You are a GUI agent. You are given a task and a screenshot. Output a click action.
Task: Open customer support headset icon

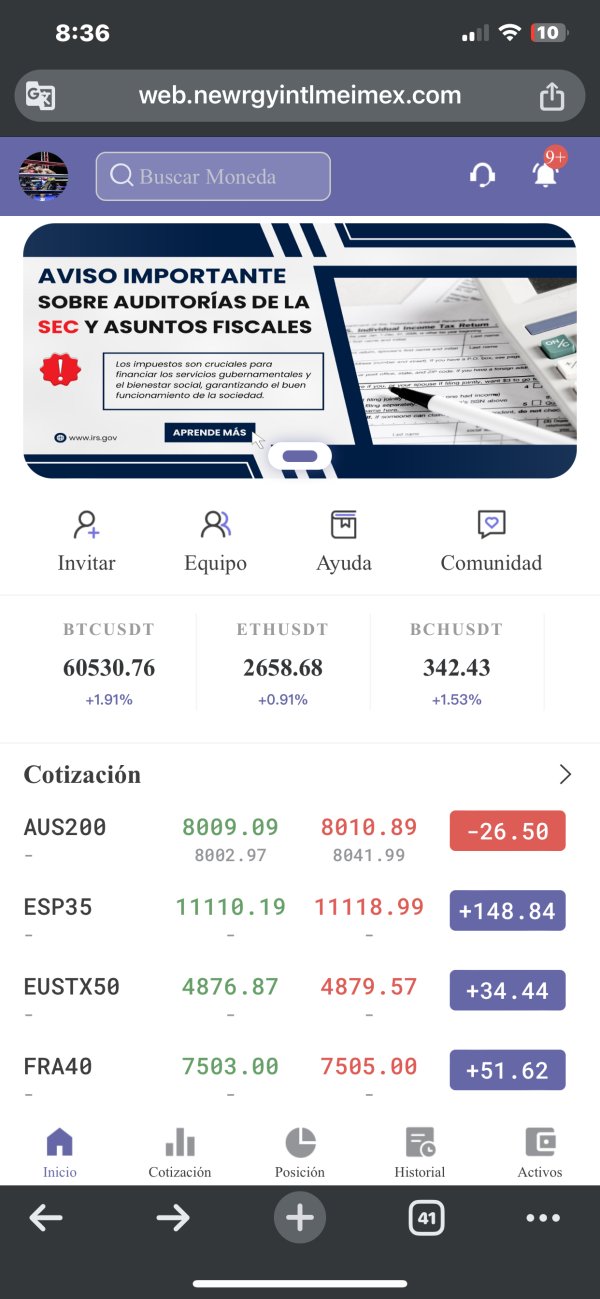[x=482, y=176]
